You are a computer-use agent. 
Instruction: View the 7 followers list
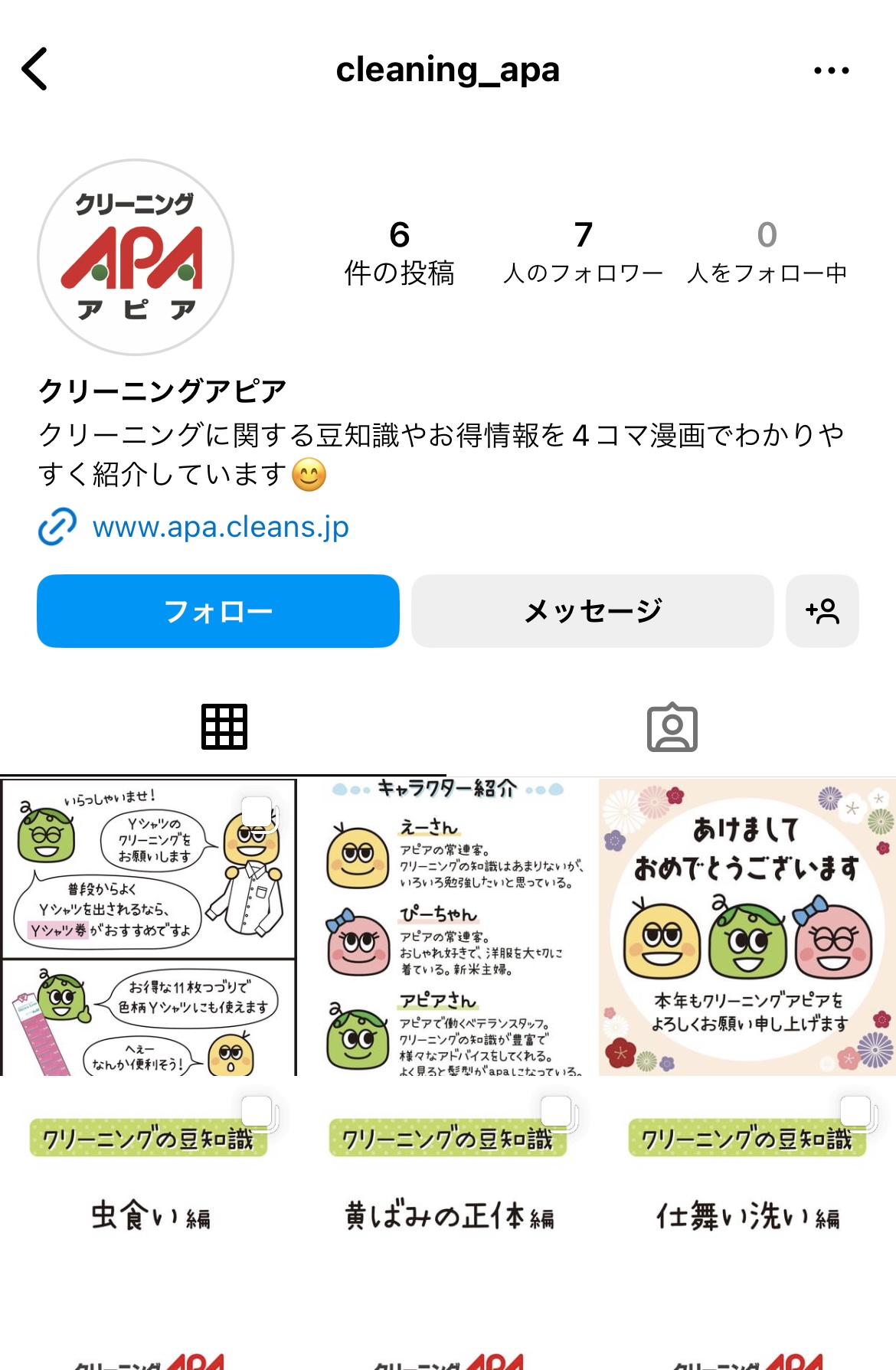tap(583, 253)
